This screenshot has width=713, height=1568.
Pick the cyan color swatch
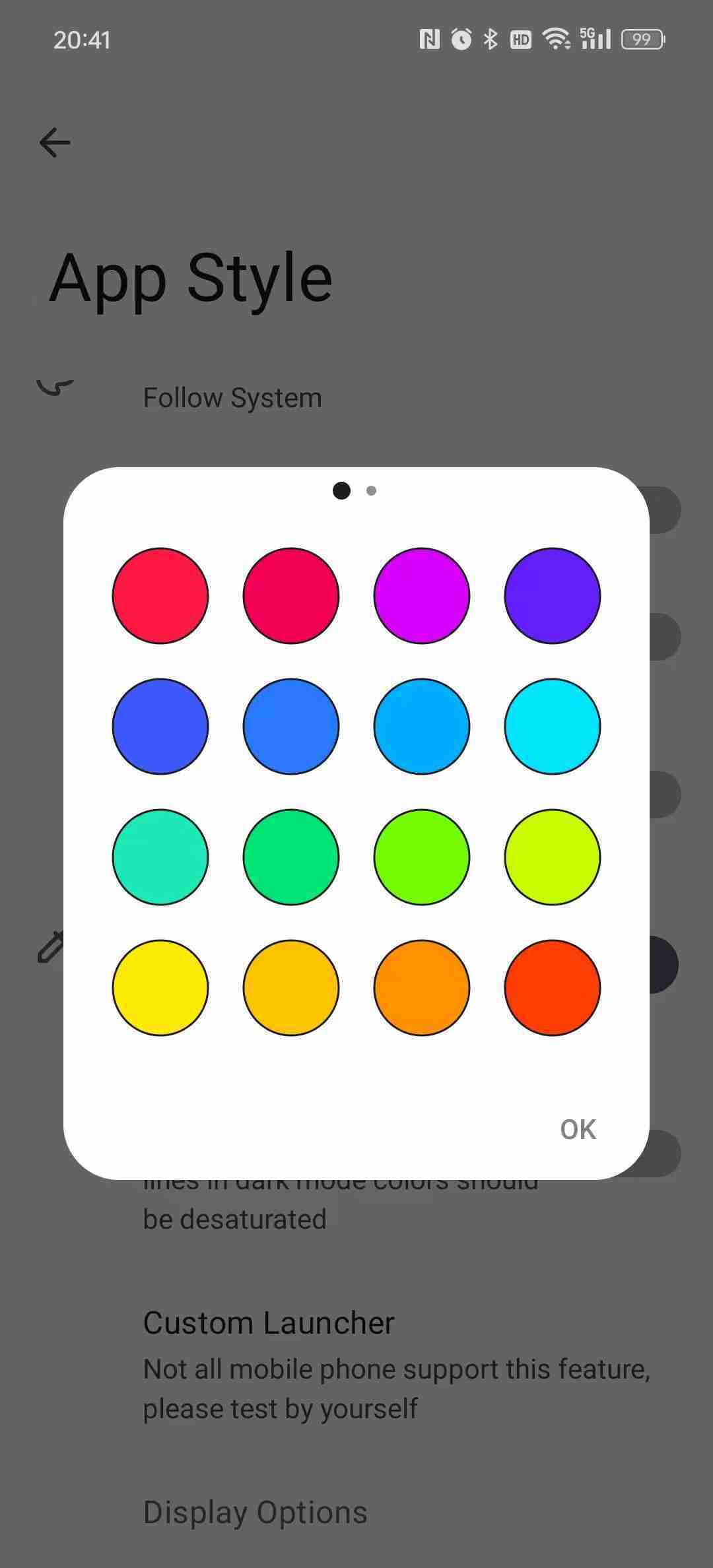click(x=553, y=726)
